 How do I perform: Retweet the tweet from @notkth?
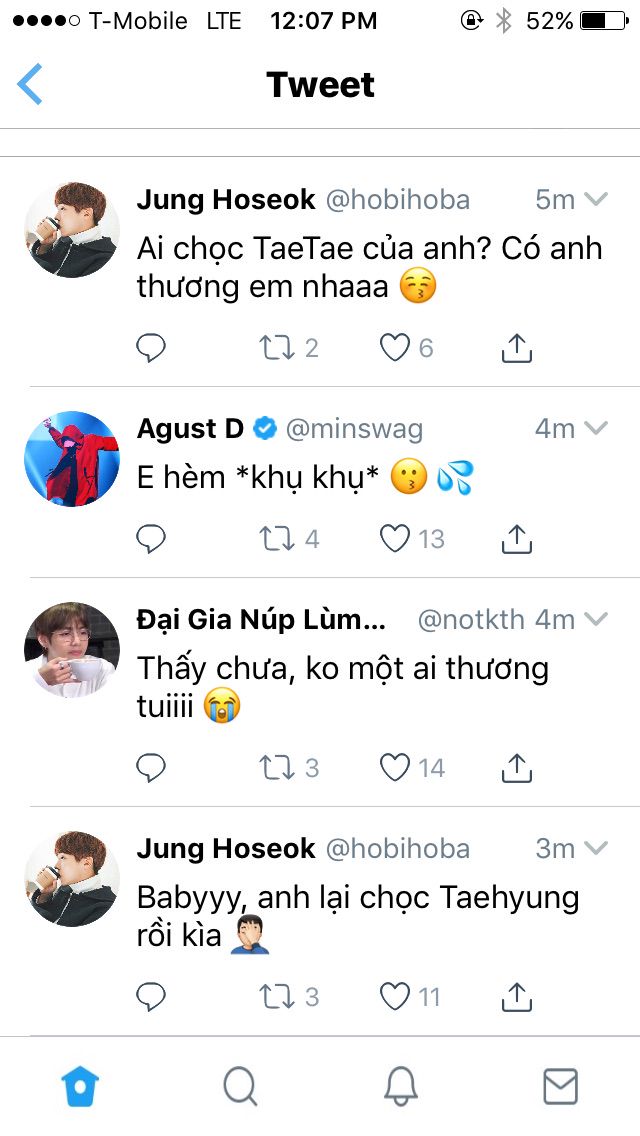275,767
